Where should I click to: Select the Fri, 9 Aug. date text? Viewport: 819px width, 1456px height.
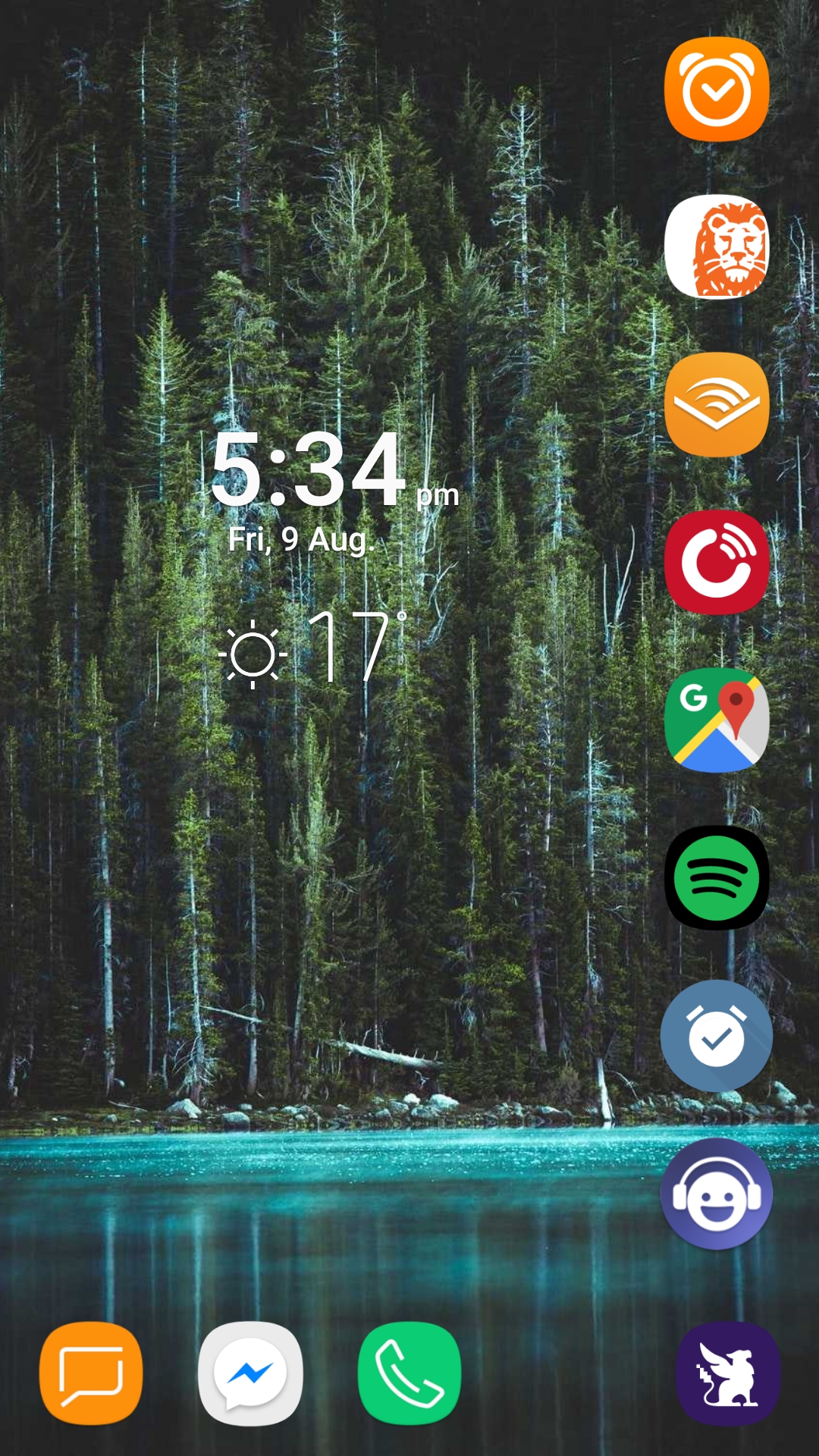pos(303,540)
